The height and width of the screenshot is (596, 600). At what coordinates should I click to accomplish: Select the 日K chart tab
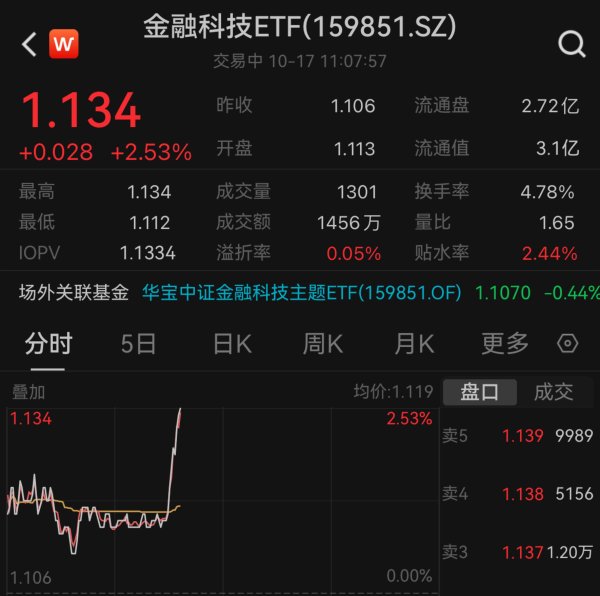pos(232,344)
